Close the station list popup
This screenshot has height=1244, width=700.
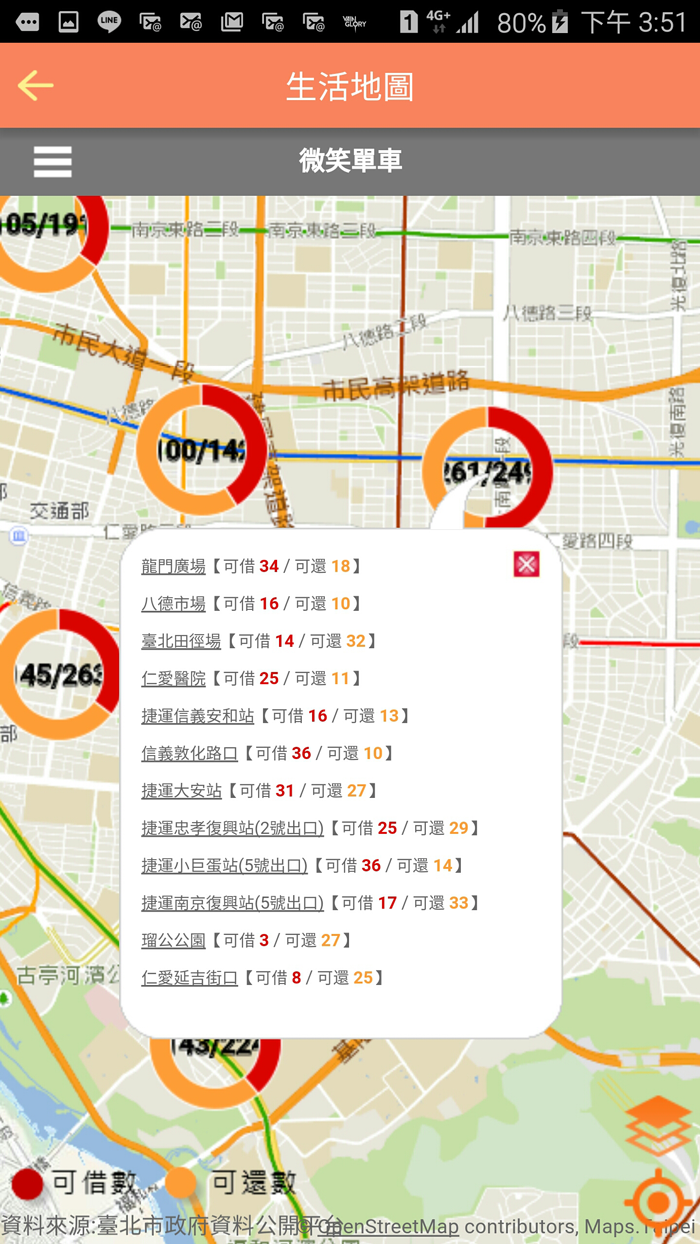point(526,564)
